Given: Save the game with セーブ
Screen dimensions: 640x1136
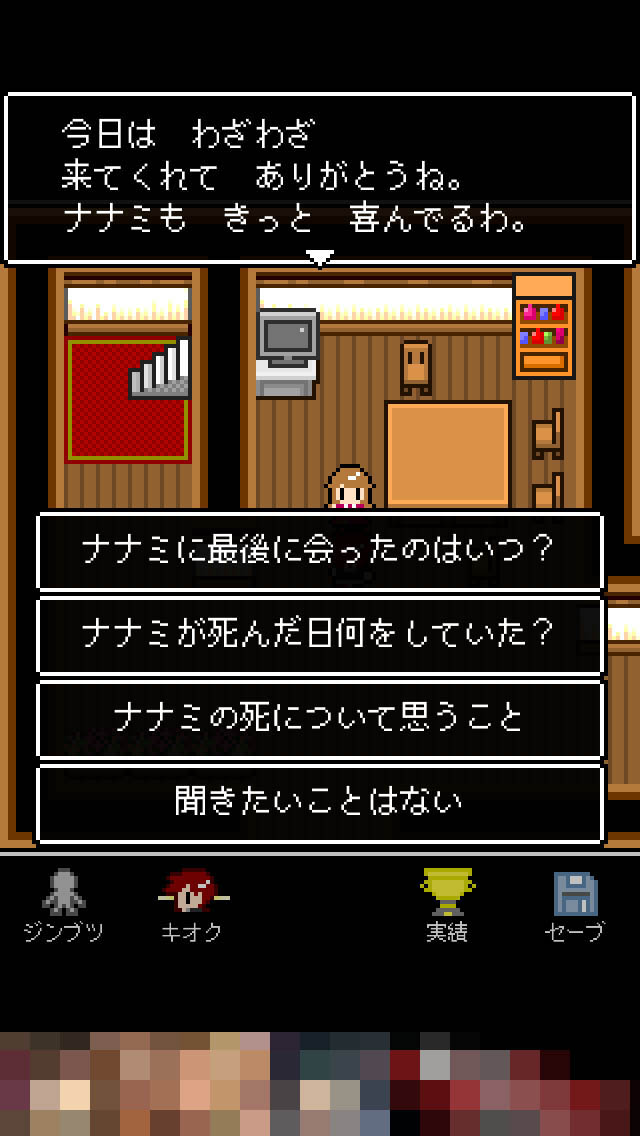Looking at the screenshot, I should tap(575, 904).
